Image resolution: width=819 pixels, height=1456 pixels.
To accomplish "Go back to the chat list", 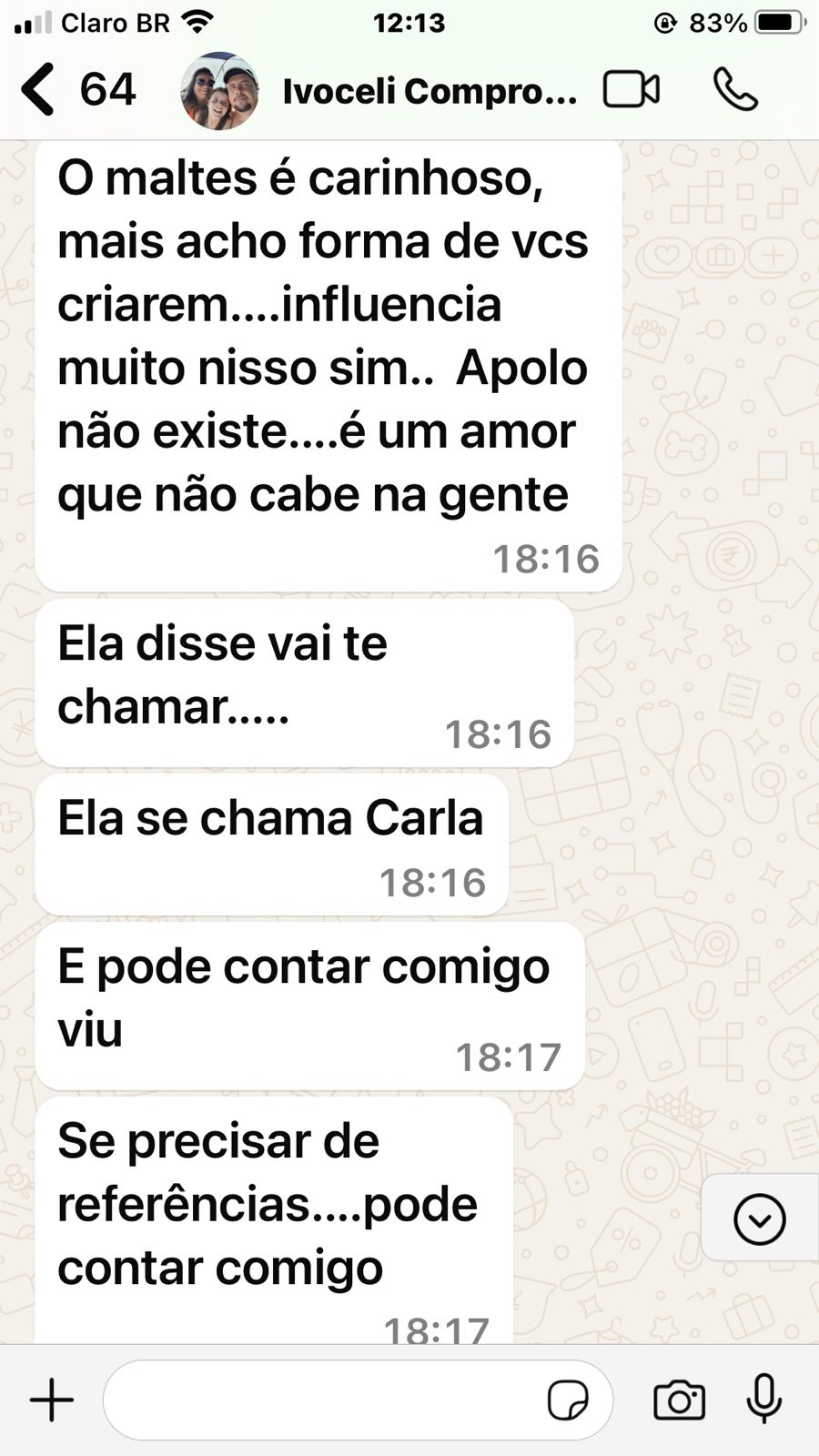I will [38, 89].
